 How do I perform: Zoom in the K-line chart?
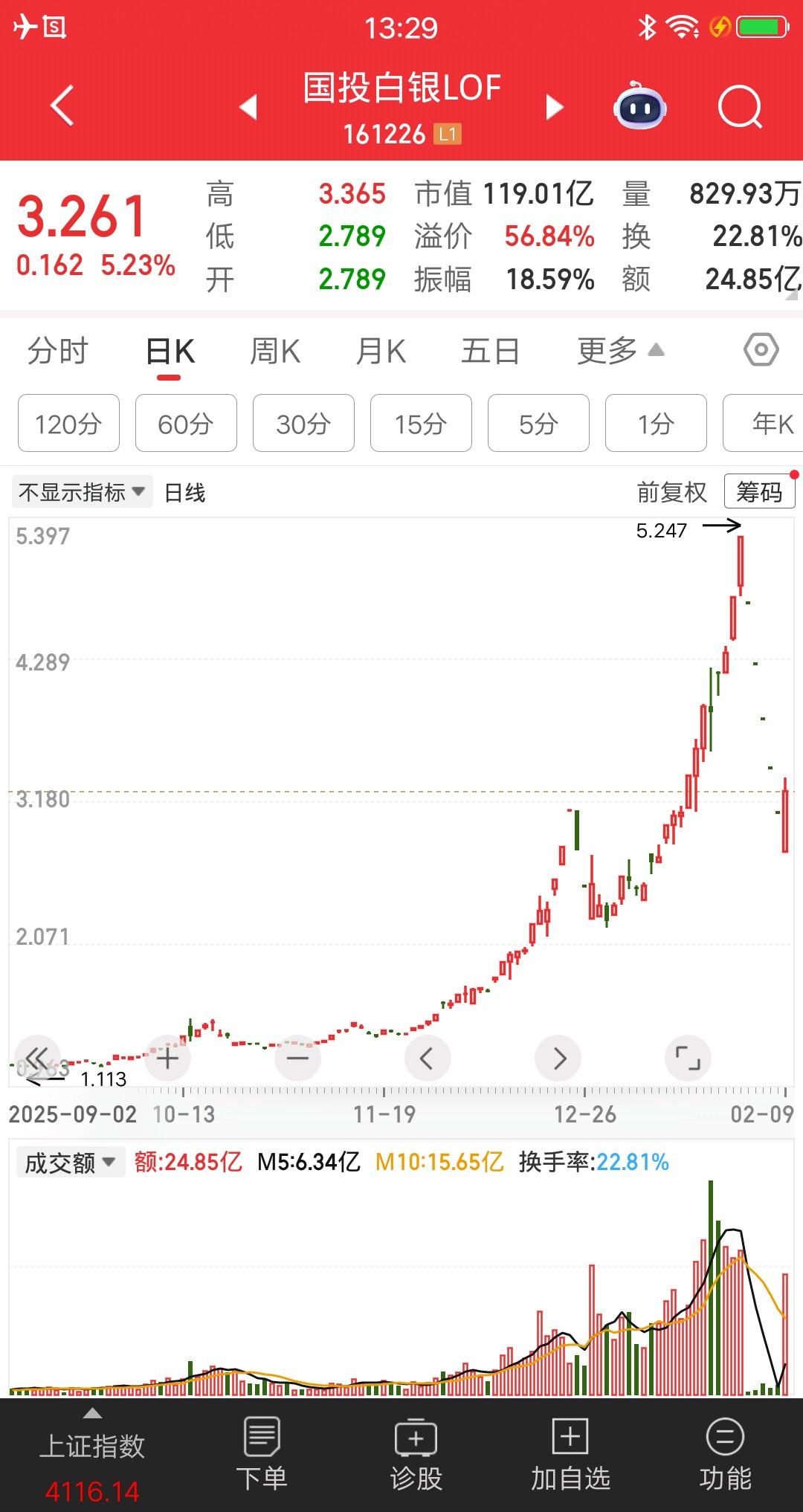[167, 1058]
